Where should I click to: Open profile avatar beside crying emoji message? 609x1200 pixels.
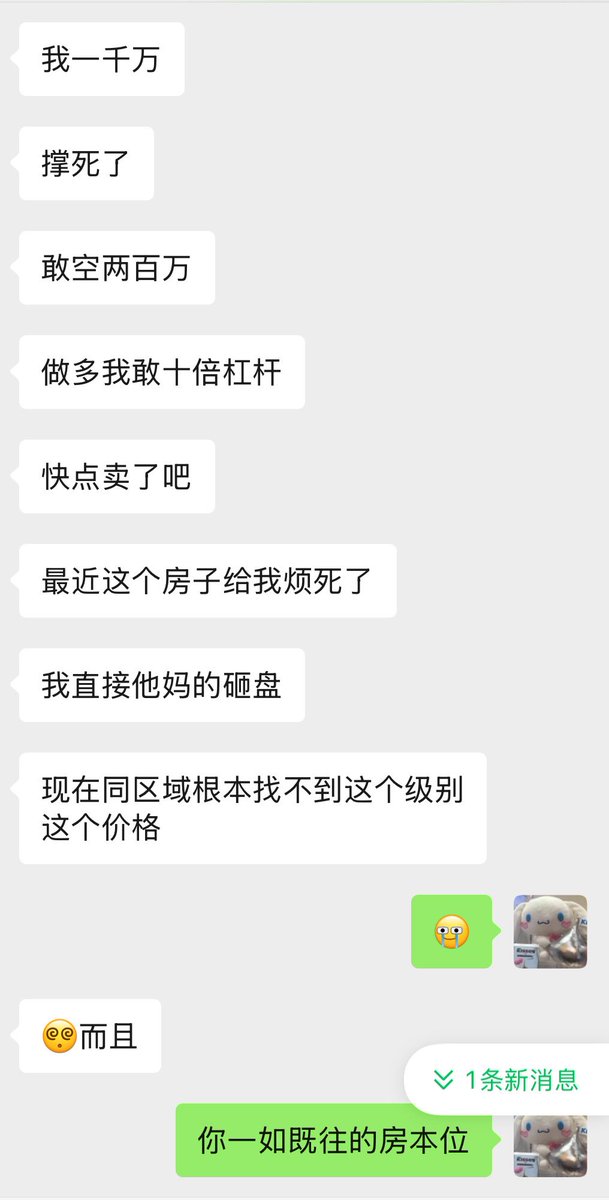pos(550,931)
